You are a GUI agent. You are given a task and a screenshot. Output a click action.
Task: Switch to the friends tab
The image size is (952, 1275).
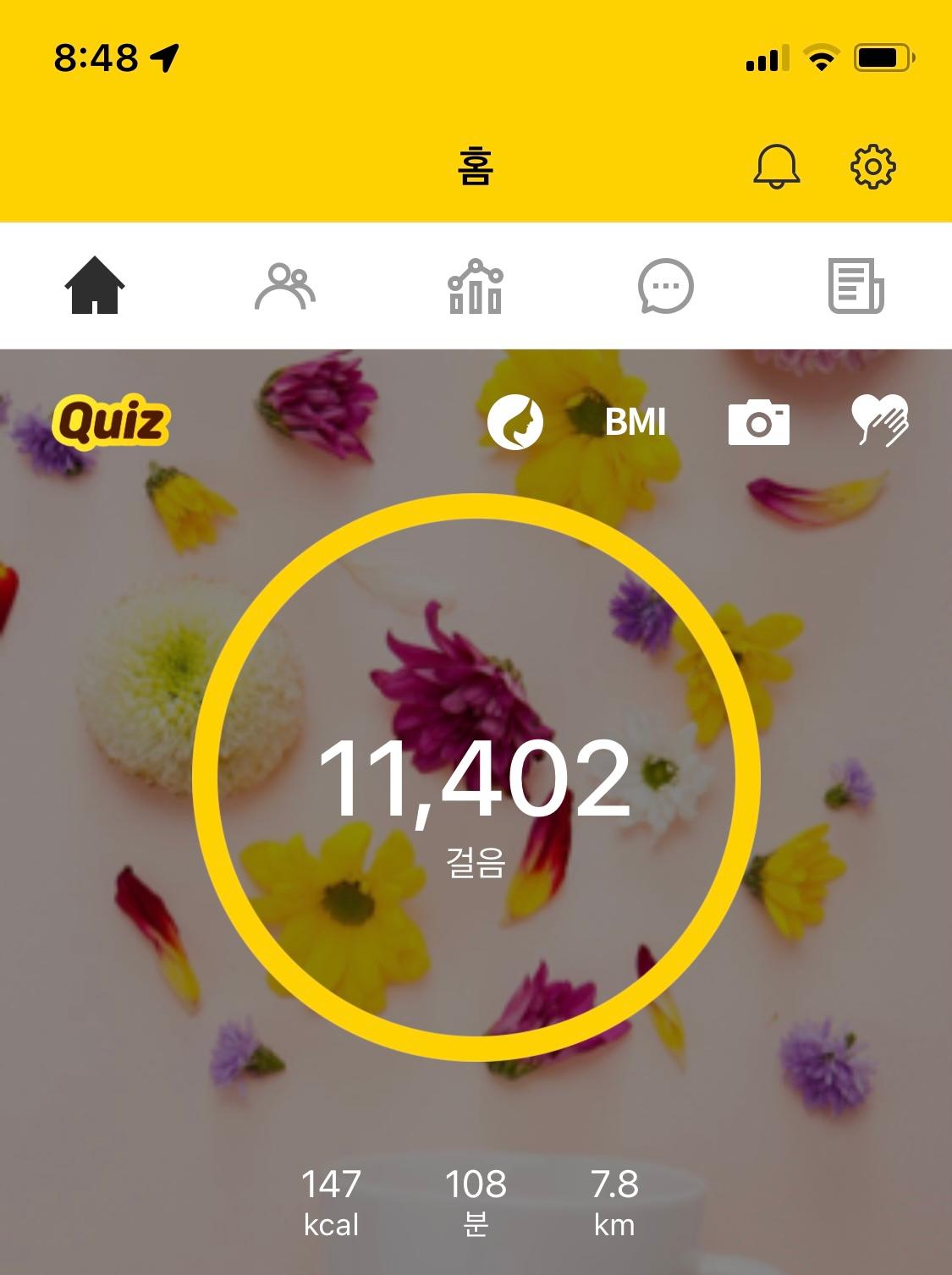tap(285, 286)
